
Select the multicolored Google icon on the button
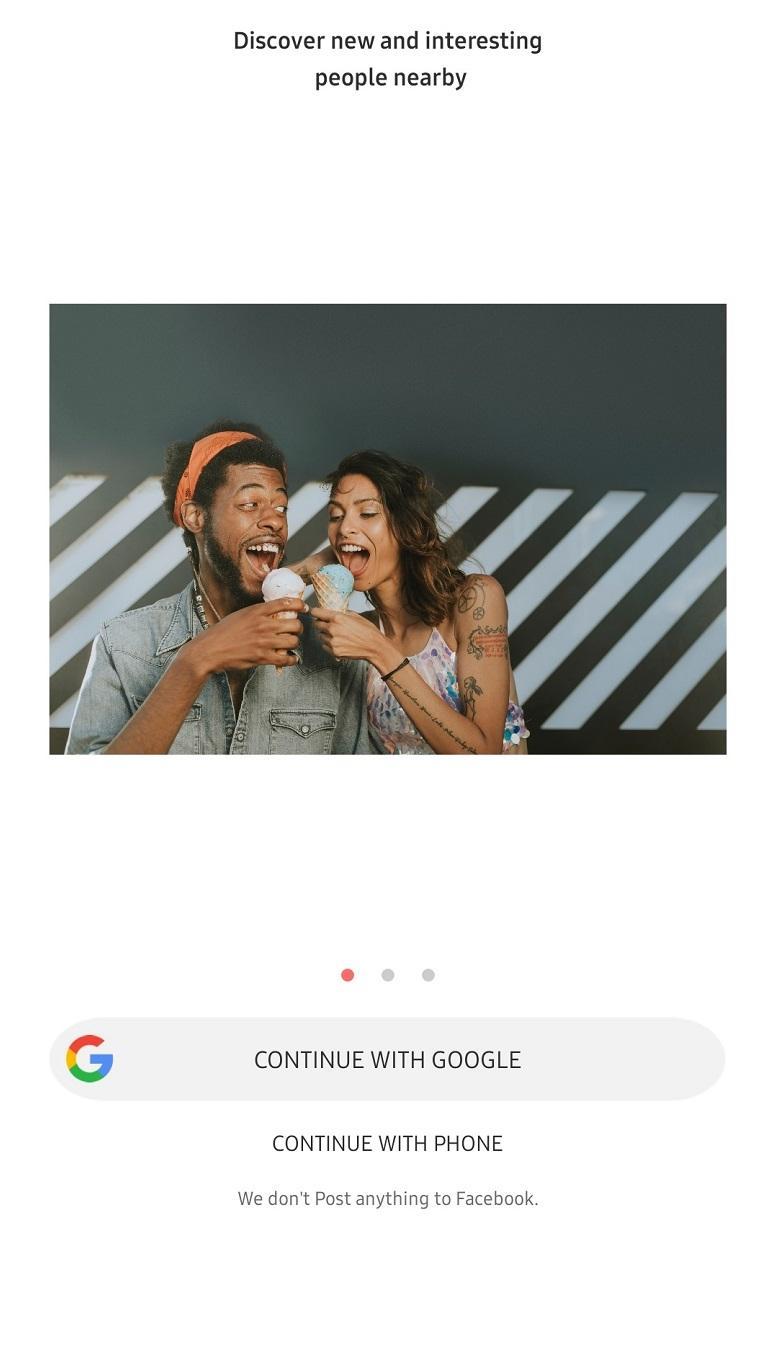pos(89,1058)
